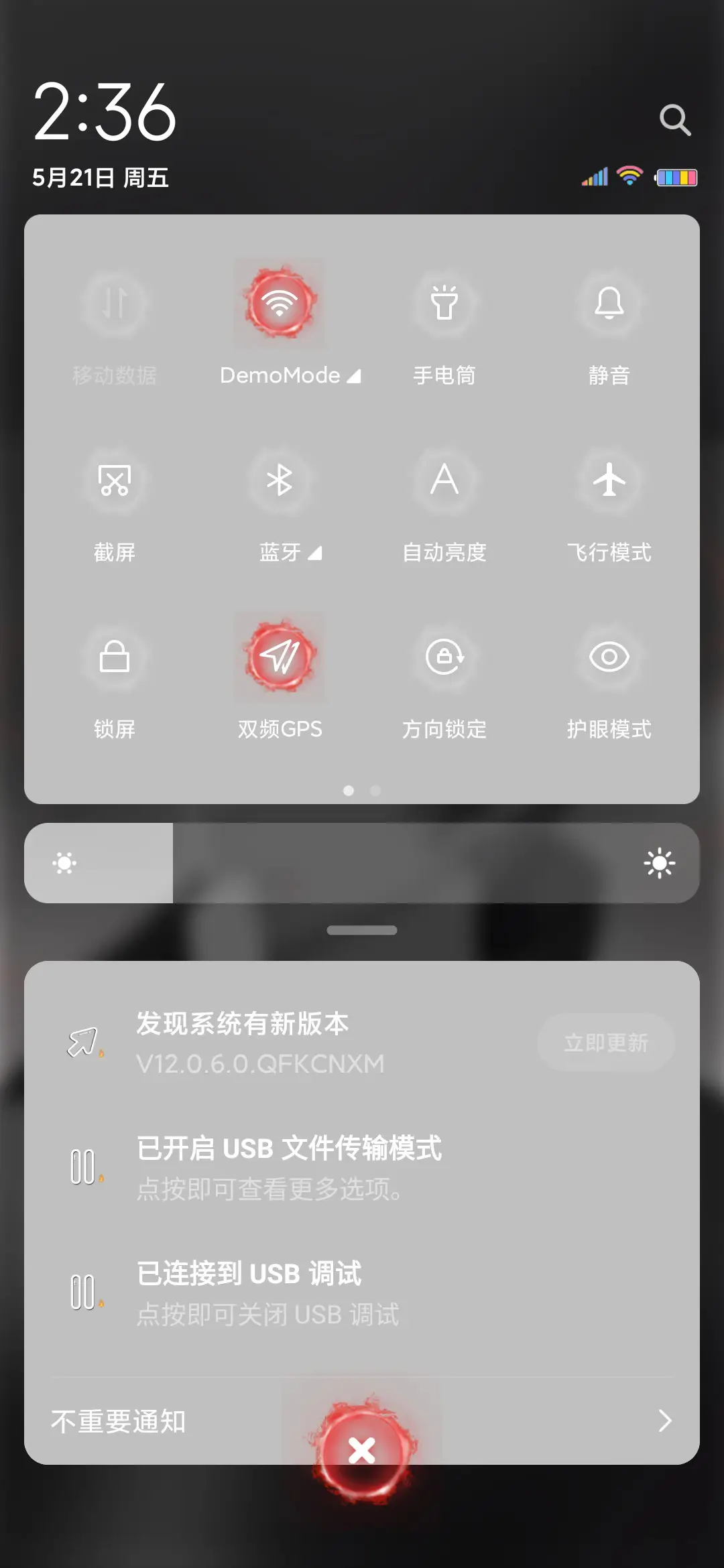Tap the 锁屏 lock screen icon
724x1568 pixels.
[115, 658]
